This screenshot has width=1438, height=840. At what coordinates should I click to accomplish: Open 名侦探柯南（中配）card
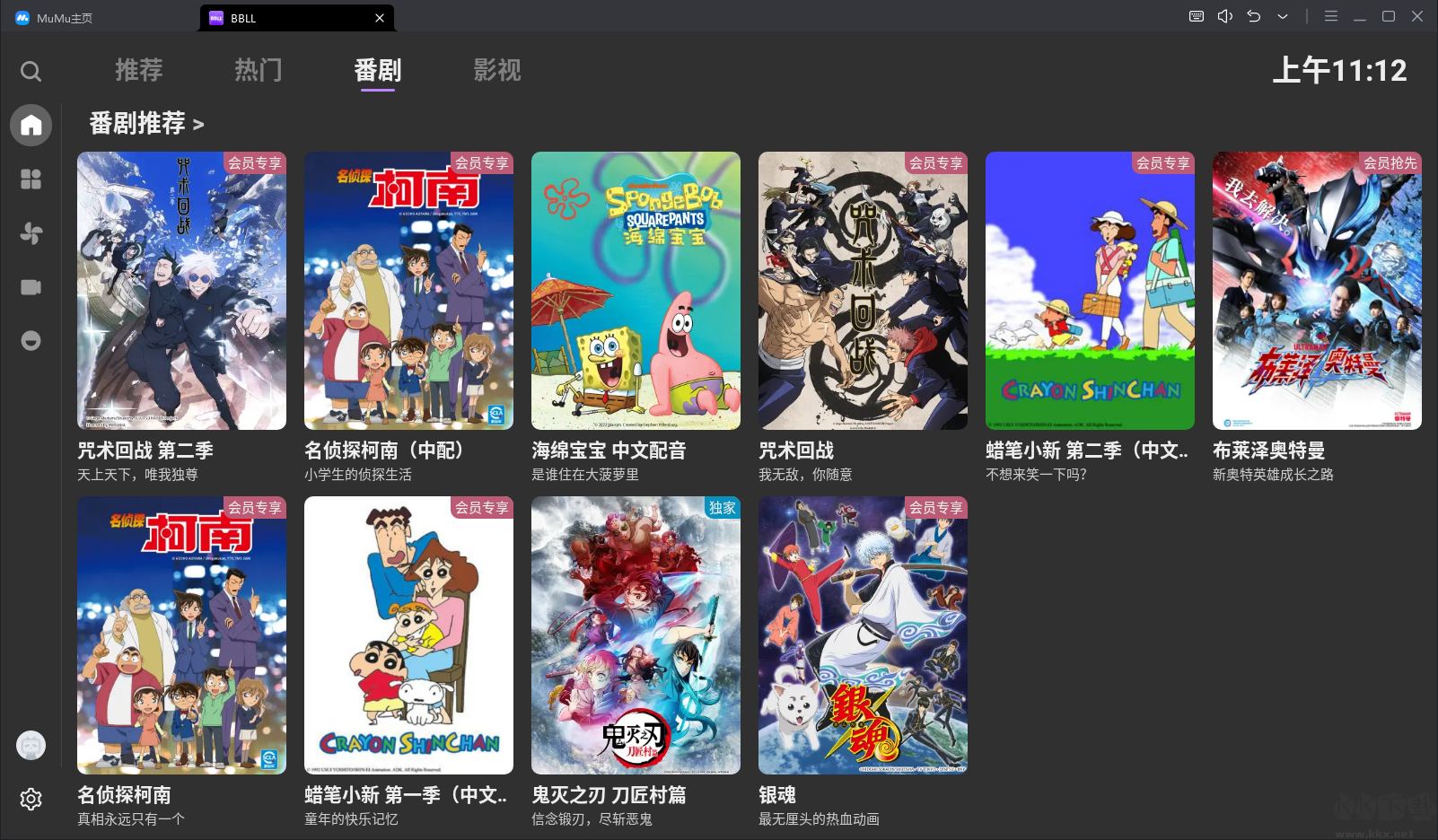click(408, 291)
